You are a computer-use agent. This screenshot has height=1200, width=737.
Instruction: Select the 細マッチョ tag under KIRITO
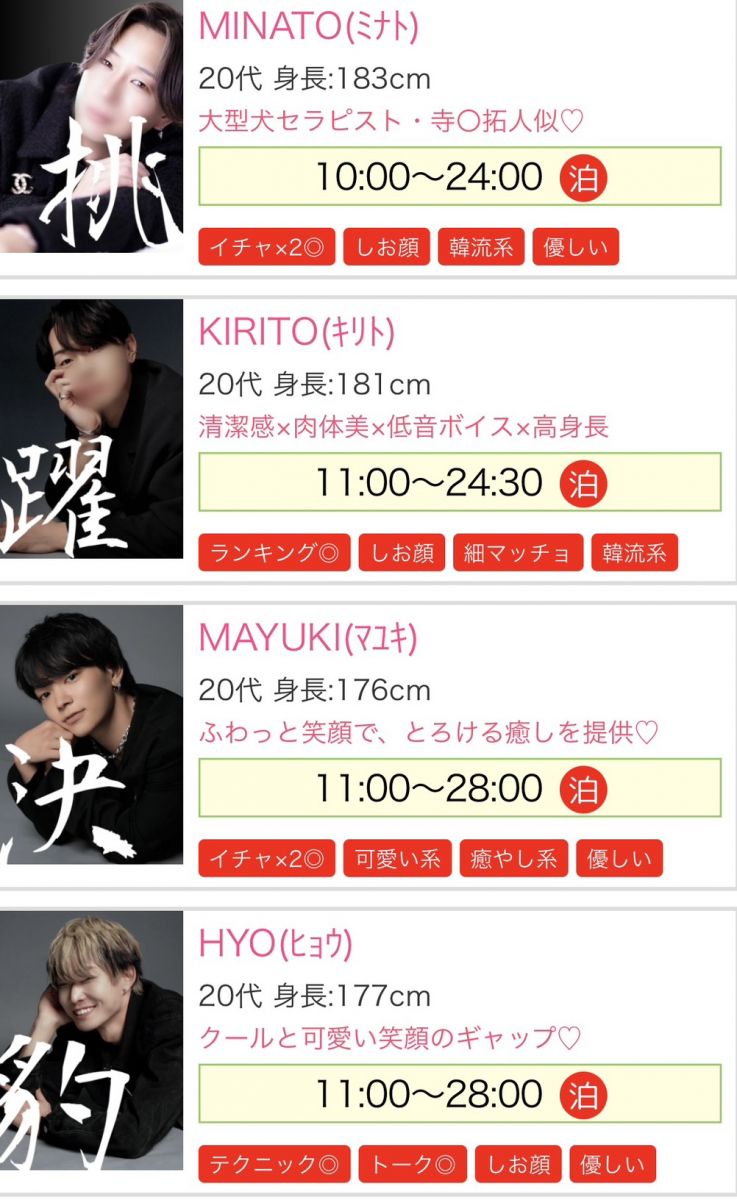[x=517, y=553]
